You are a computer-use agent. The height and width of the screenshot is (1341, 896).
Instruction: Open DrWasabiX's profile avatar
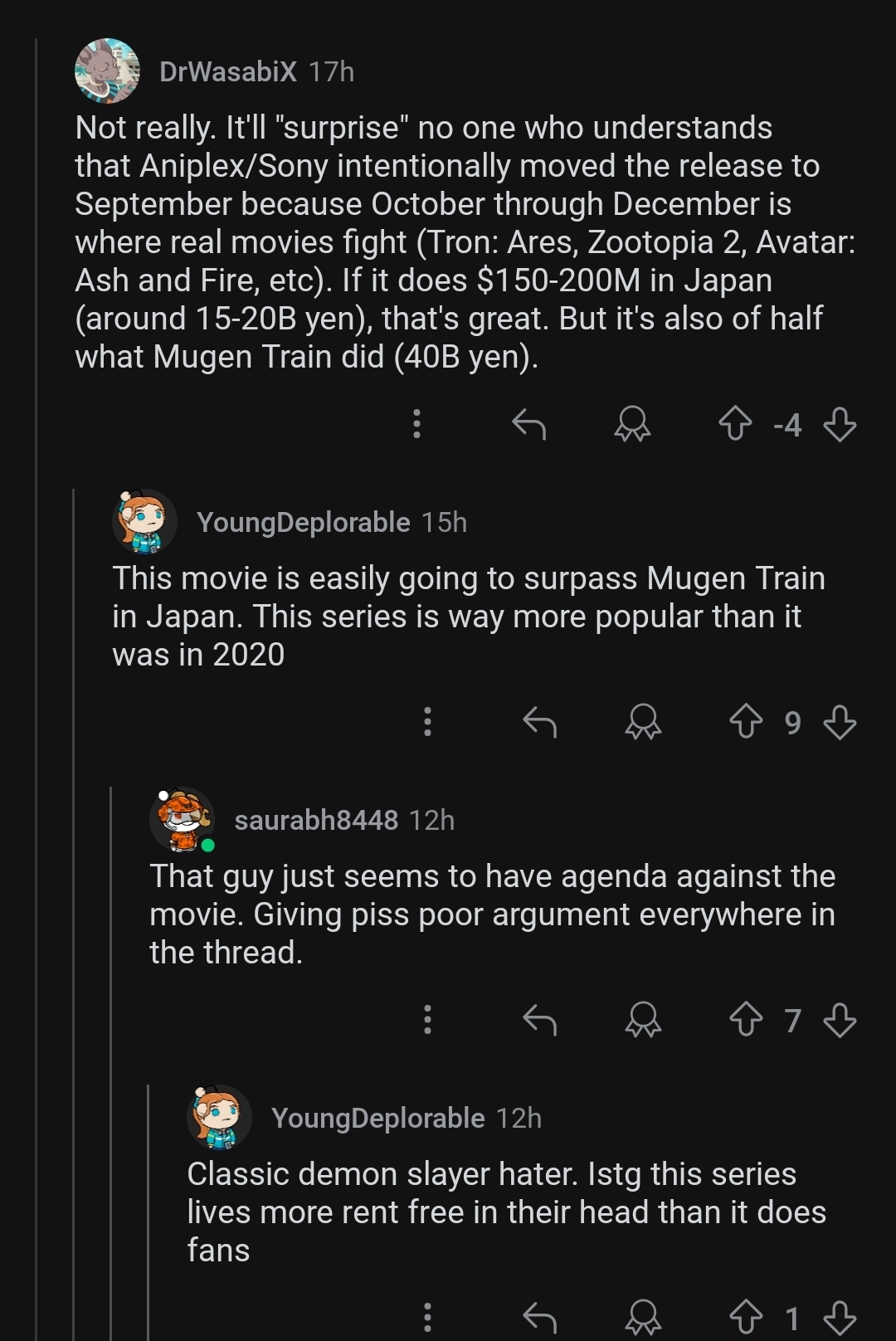click(x=107, y=71)
